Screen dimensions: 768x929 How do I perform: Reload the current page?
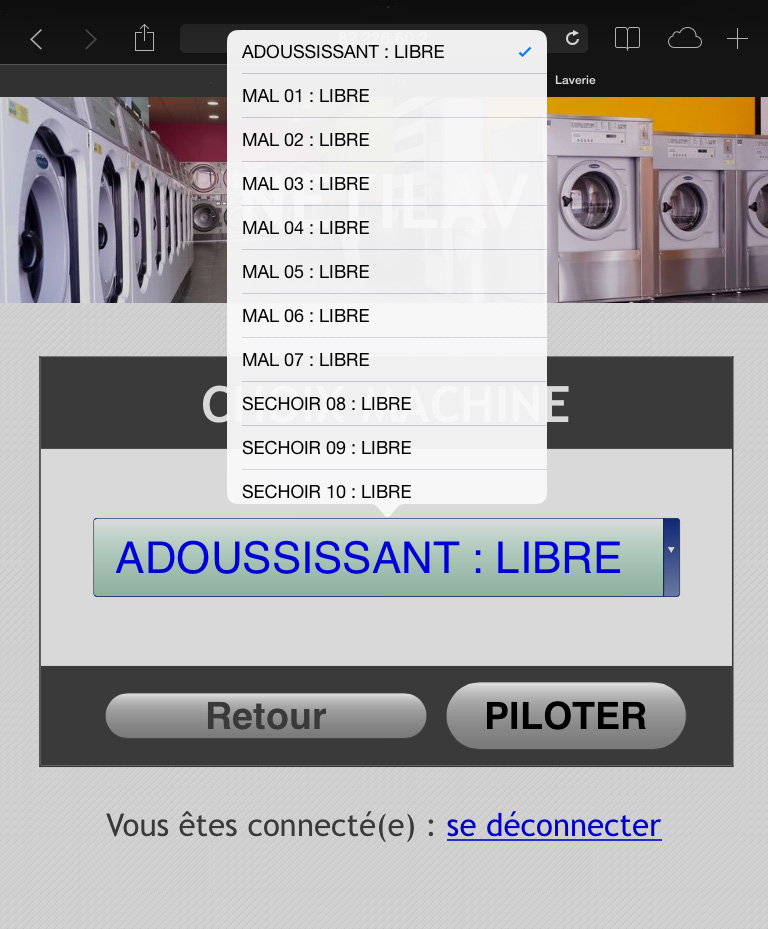[572, 39]
